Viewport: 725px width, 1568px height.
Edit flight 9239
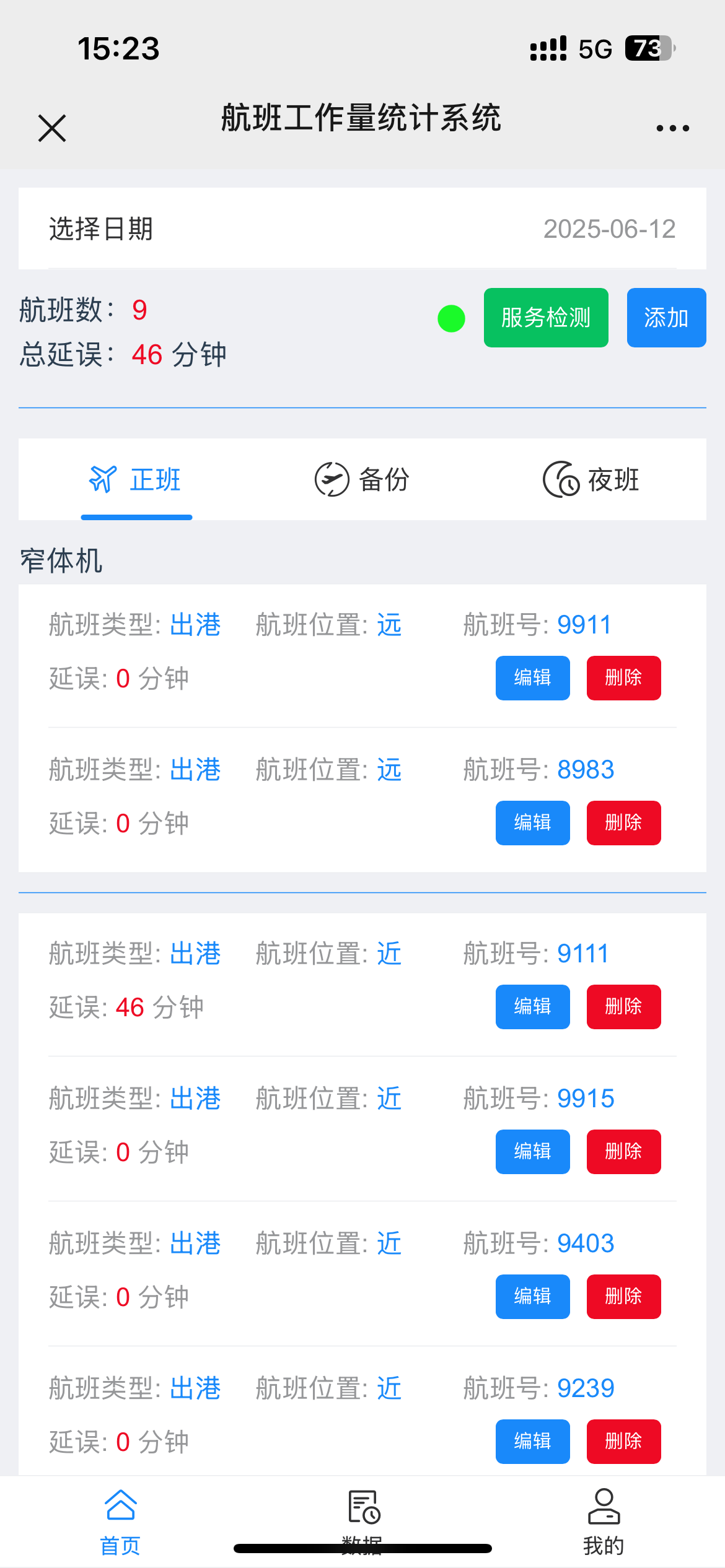coord(532,1442)
